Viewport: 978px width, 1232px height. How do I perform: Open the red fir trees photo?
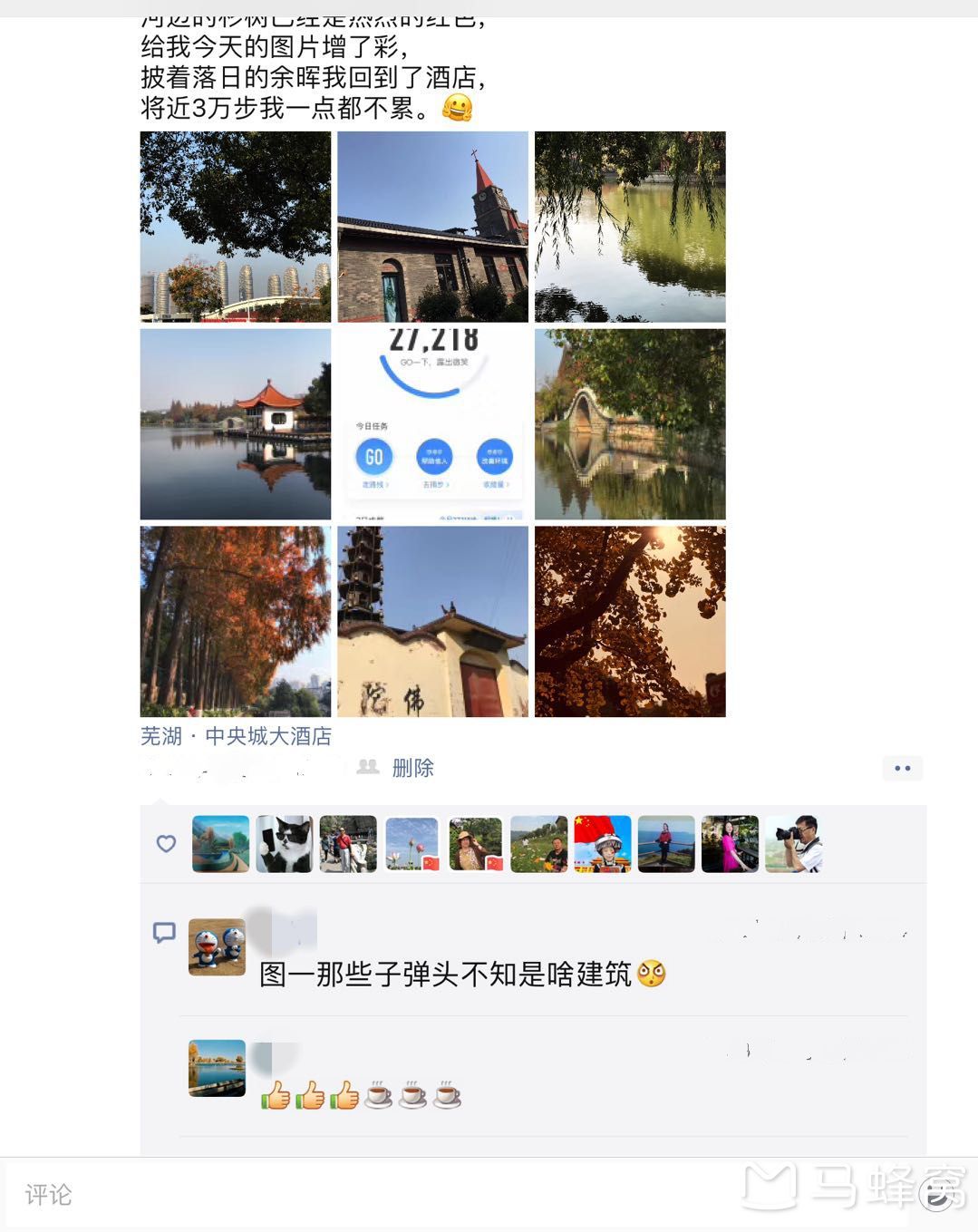pyautogui.click(x=235, y=622)
